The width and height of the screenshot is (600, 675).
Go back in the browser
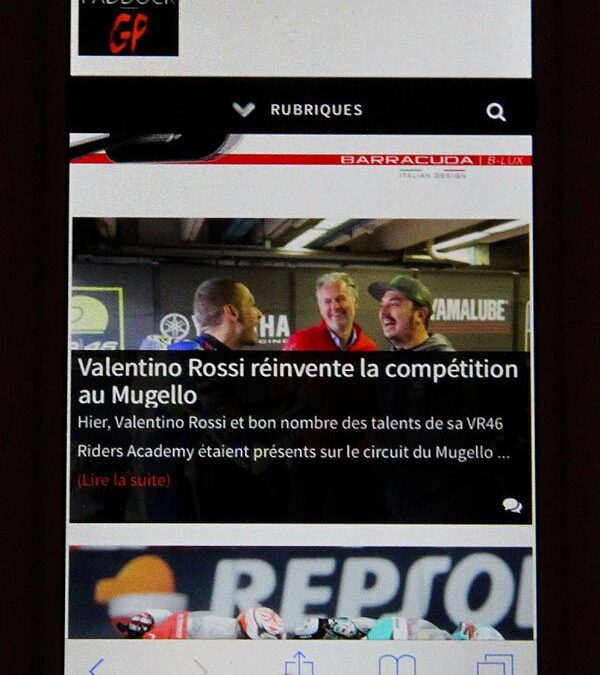click(x=96, y=665)
